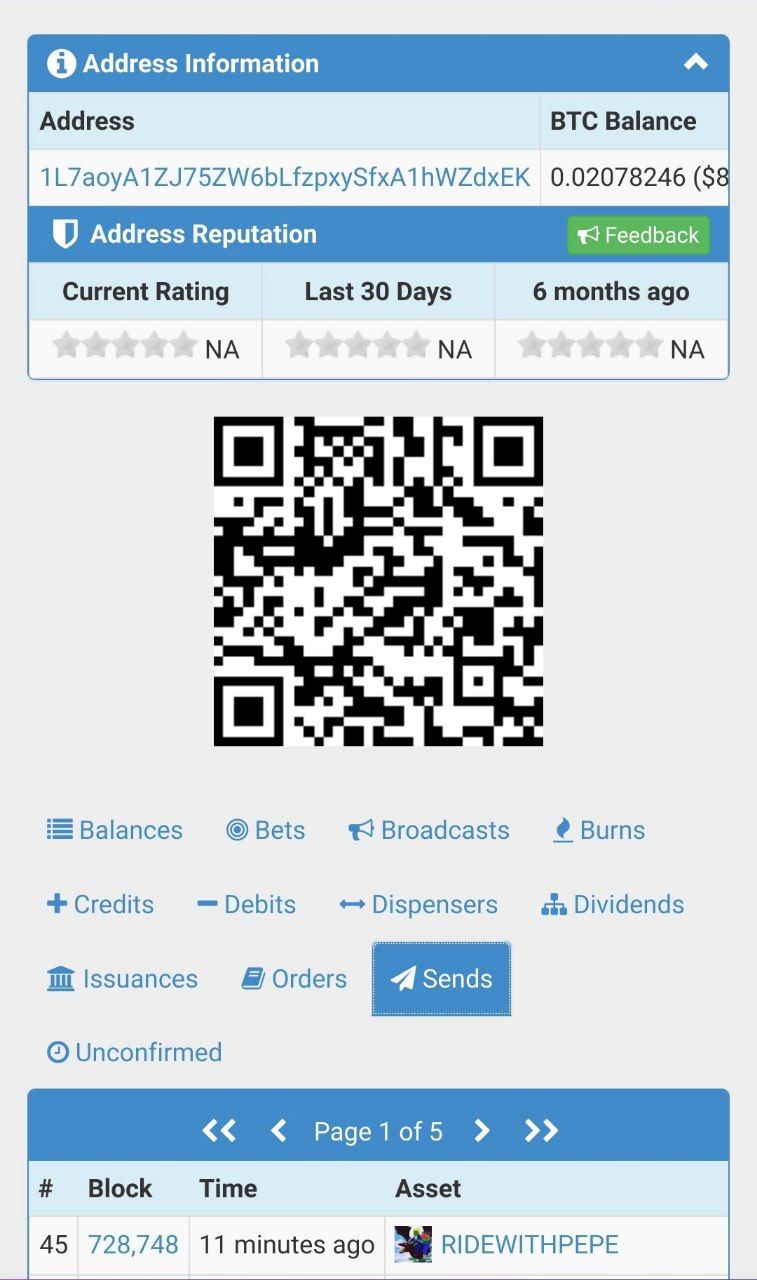Image resolution: width=757 pixels, height=1280 pixels.
Task: Show Unconfirmed transactions tab
Action: (x=134, y=1052)
